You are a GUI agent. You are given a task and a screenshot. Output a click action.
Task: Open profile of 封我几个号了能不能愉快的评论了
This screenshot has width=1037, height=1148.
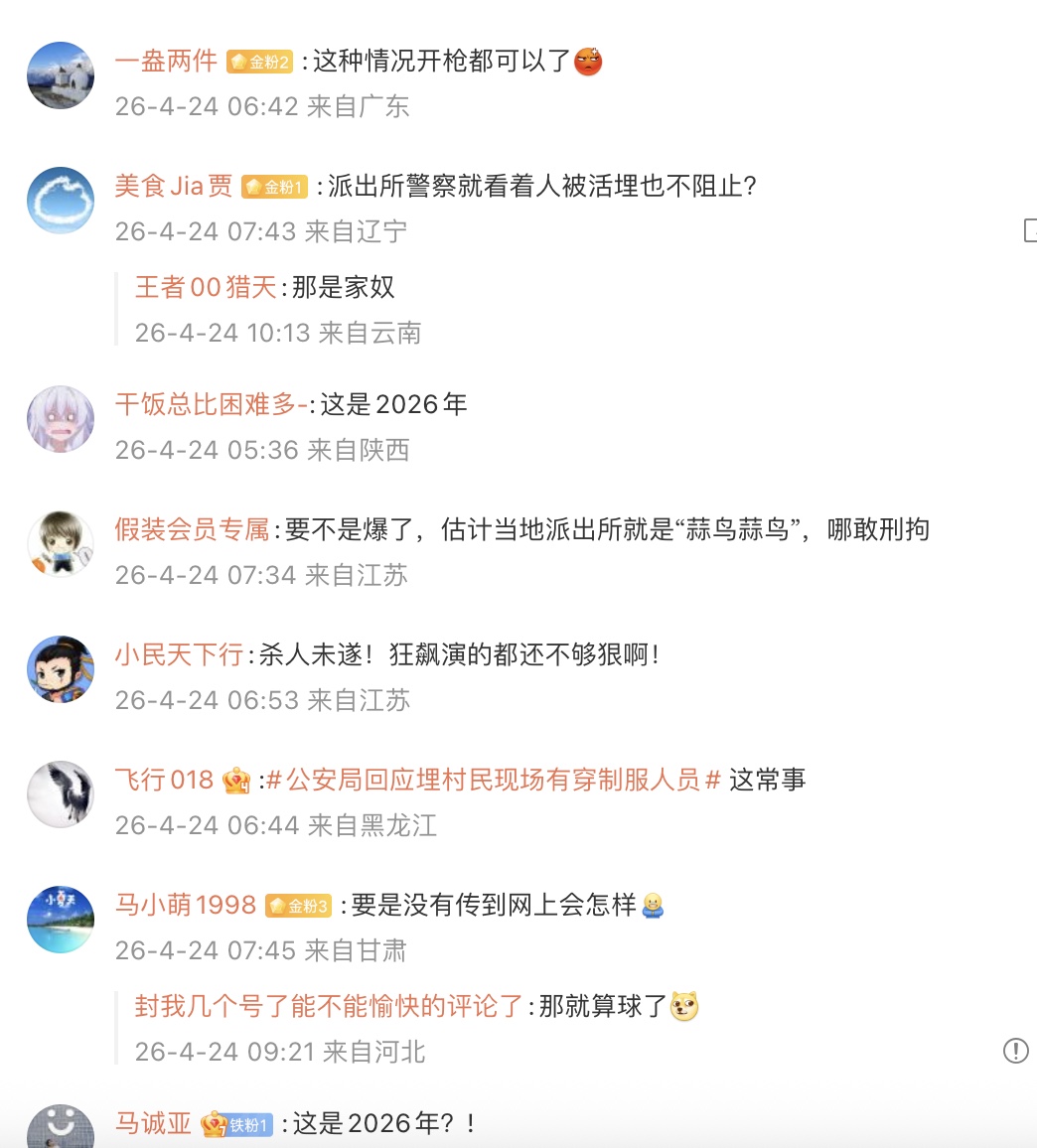pos(329,1007)
